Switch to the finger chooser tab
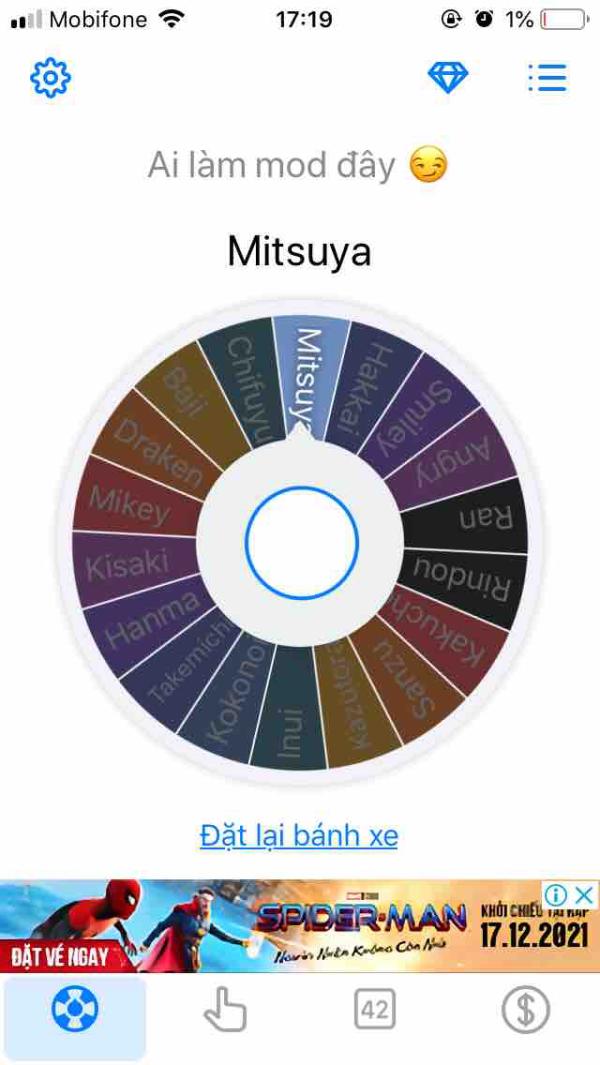Viewport: 600px width, 1065px height. coord(225,1012)
